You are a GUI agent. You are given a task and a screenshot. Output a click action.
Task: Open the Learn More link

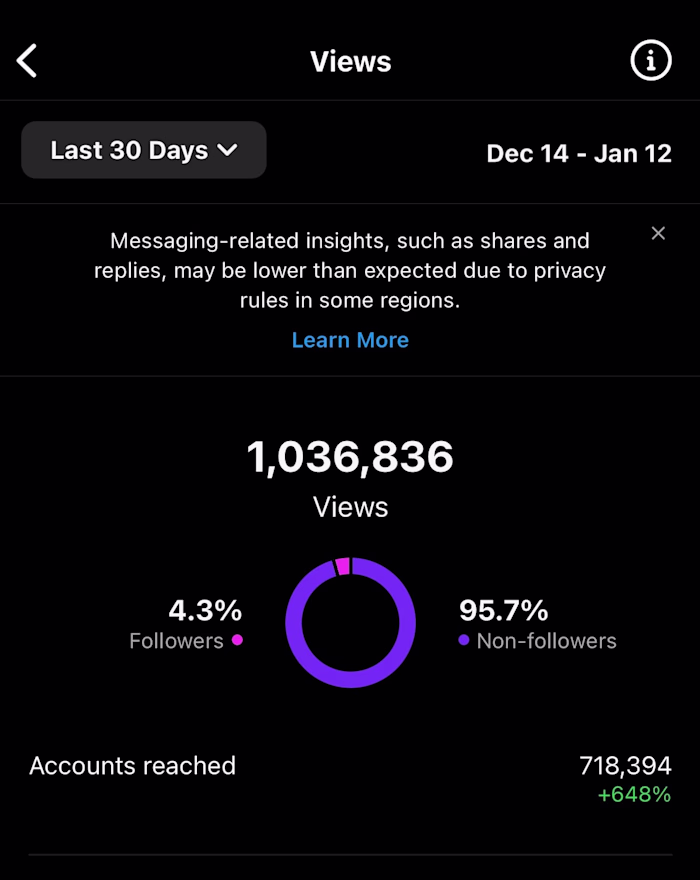tap(350, 340)
